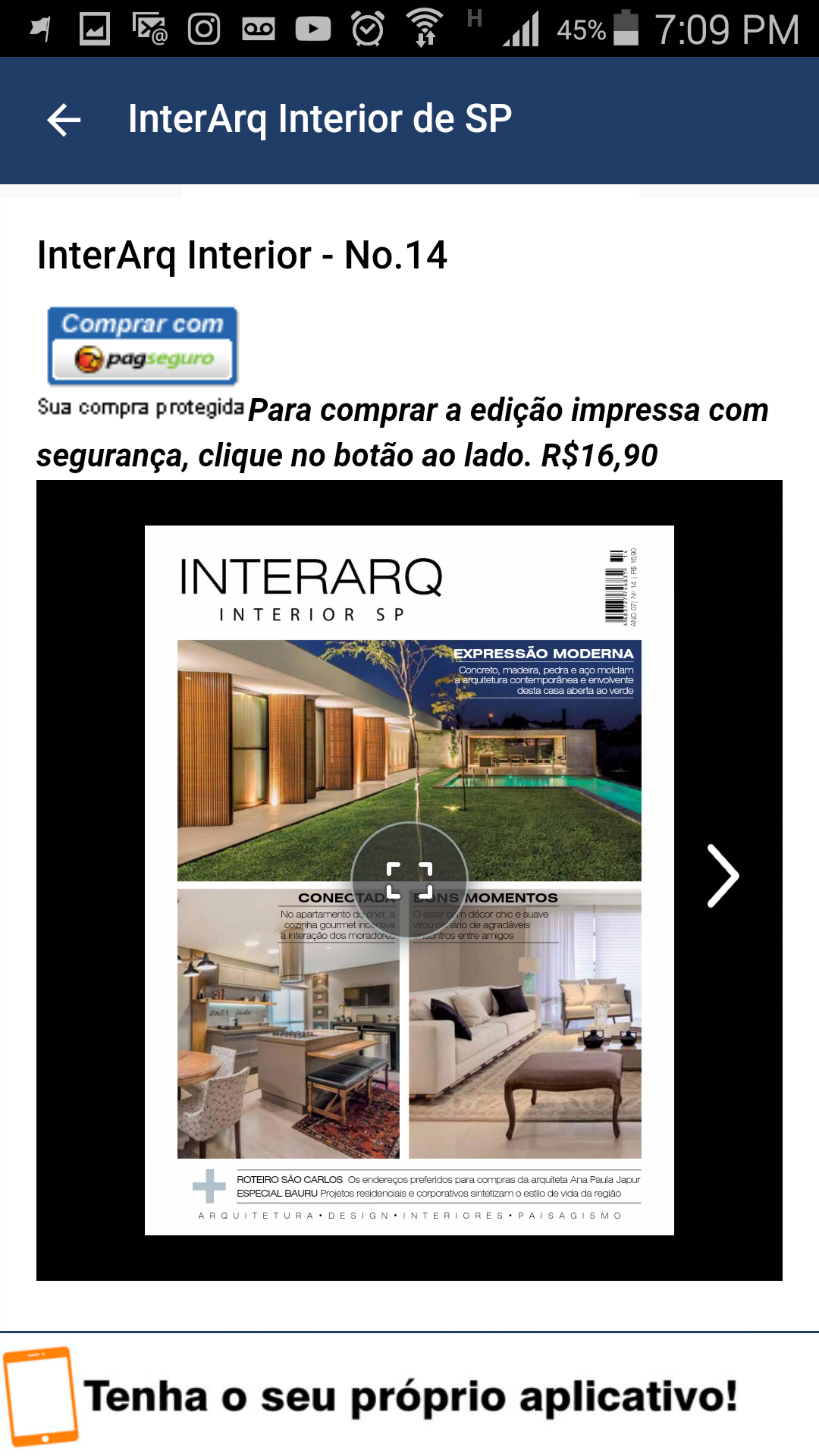Tap the Comprar com PagSeguro button

tap(143, 346)
